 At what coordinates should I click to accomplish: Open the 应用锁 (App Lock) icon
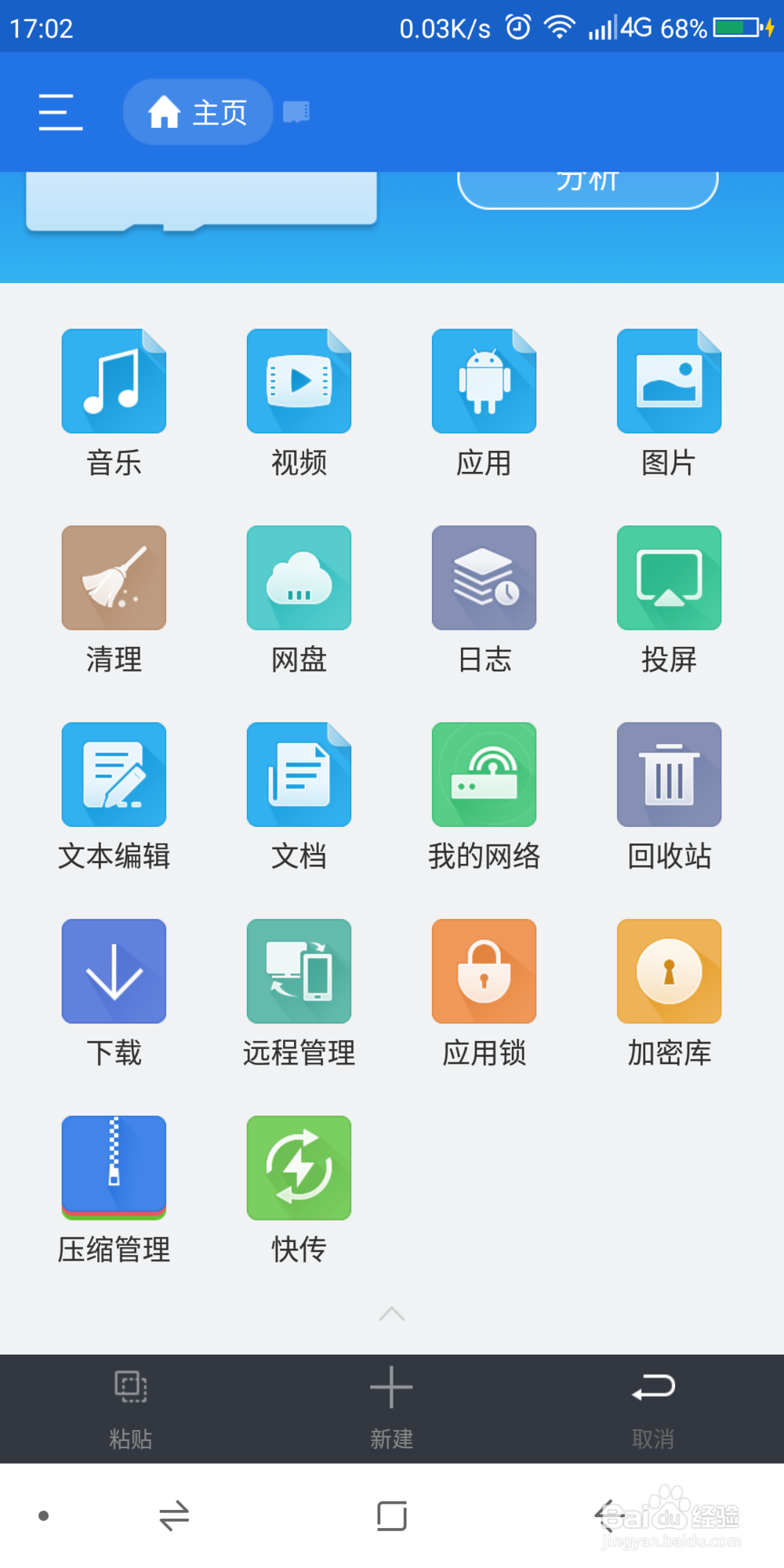point(484,971)
